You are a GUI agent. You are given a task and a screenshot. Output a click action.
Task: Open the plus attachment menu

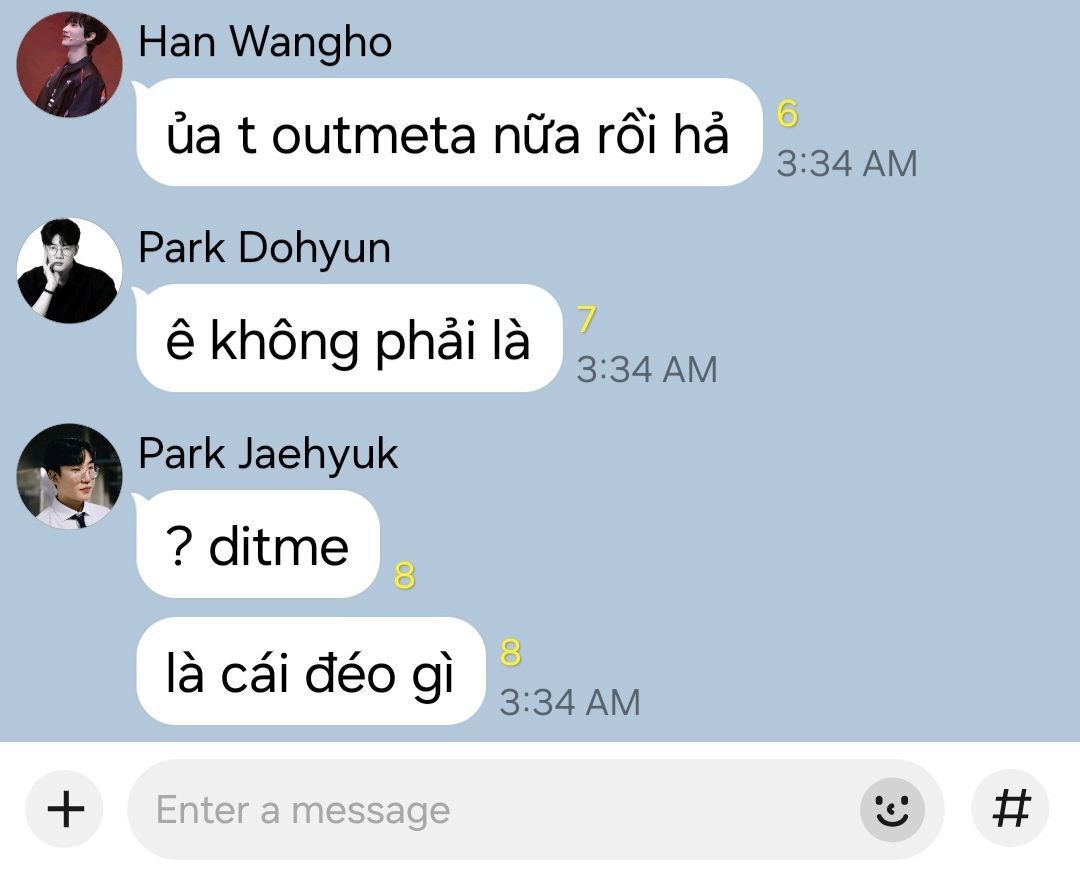65,808
